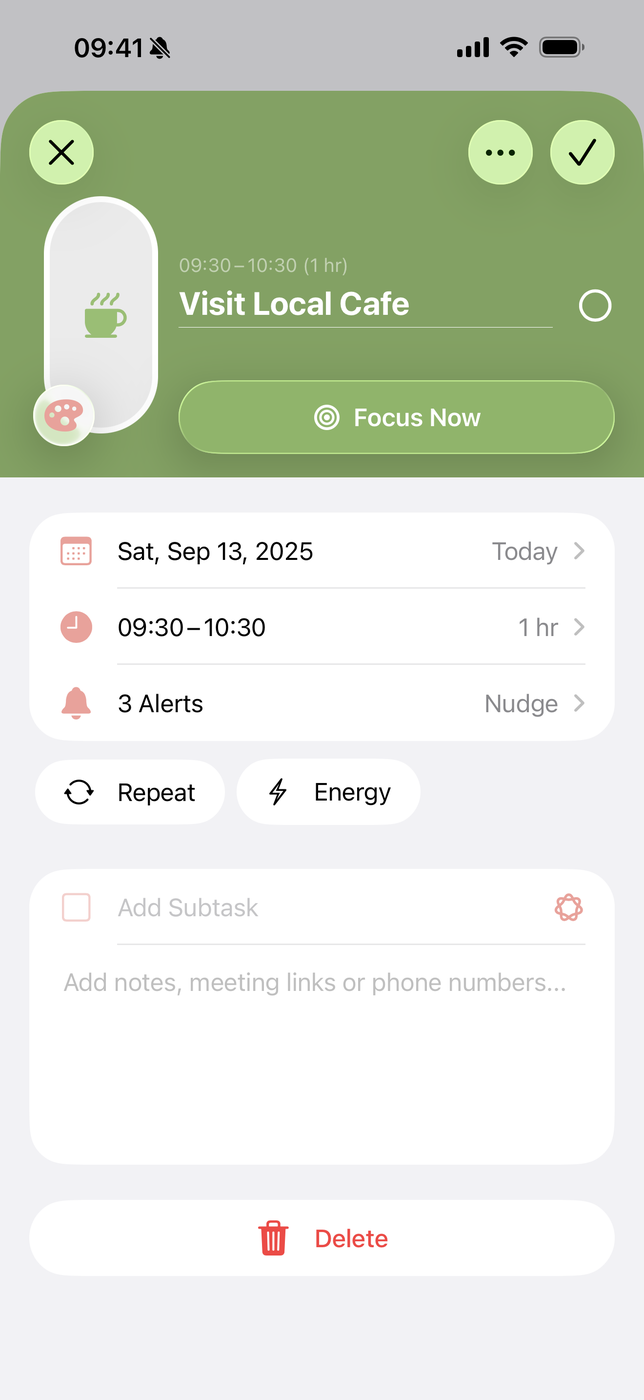Change the coffee cup task icon
Image resolution: width=644 pixels, height=1400 pixels.
coord(105,314)
